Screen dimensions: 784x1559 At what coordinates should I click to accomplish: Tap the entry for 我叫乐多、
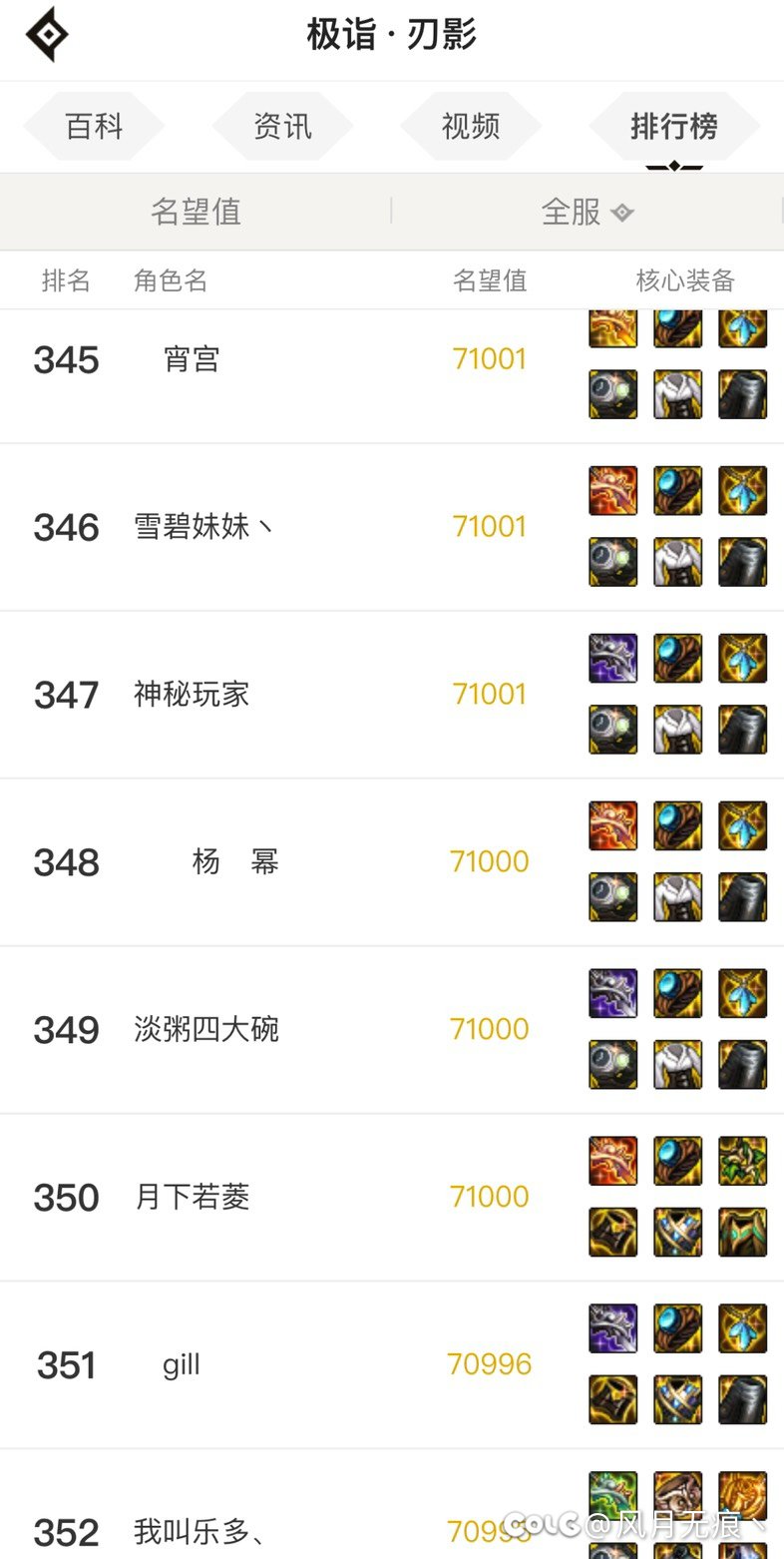[199, 1531]
